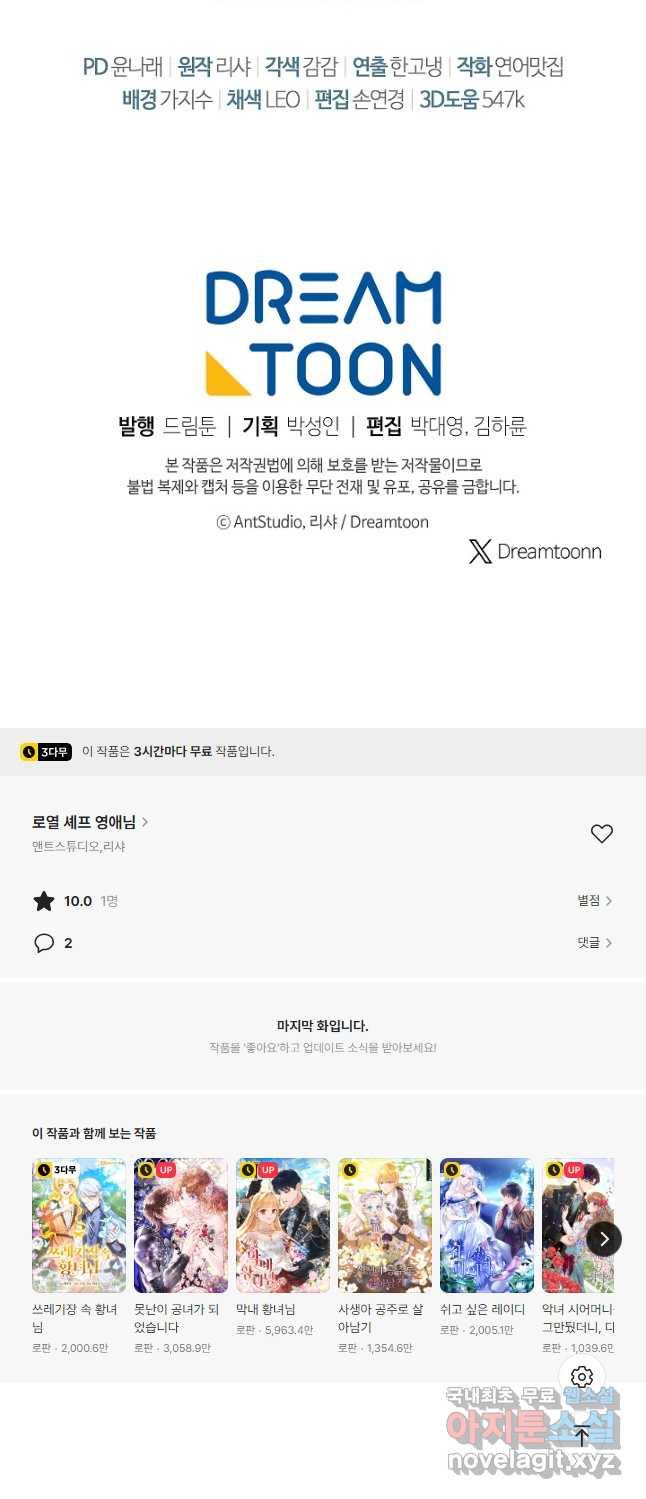Open the 별점 star rating page
The image size is (646, 1499).
coord(594,901)
